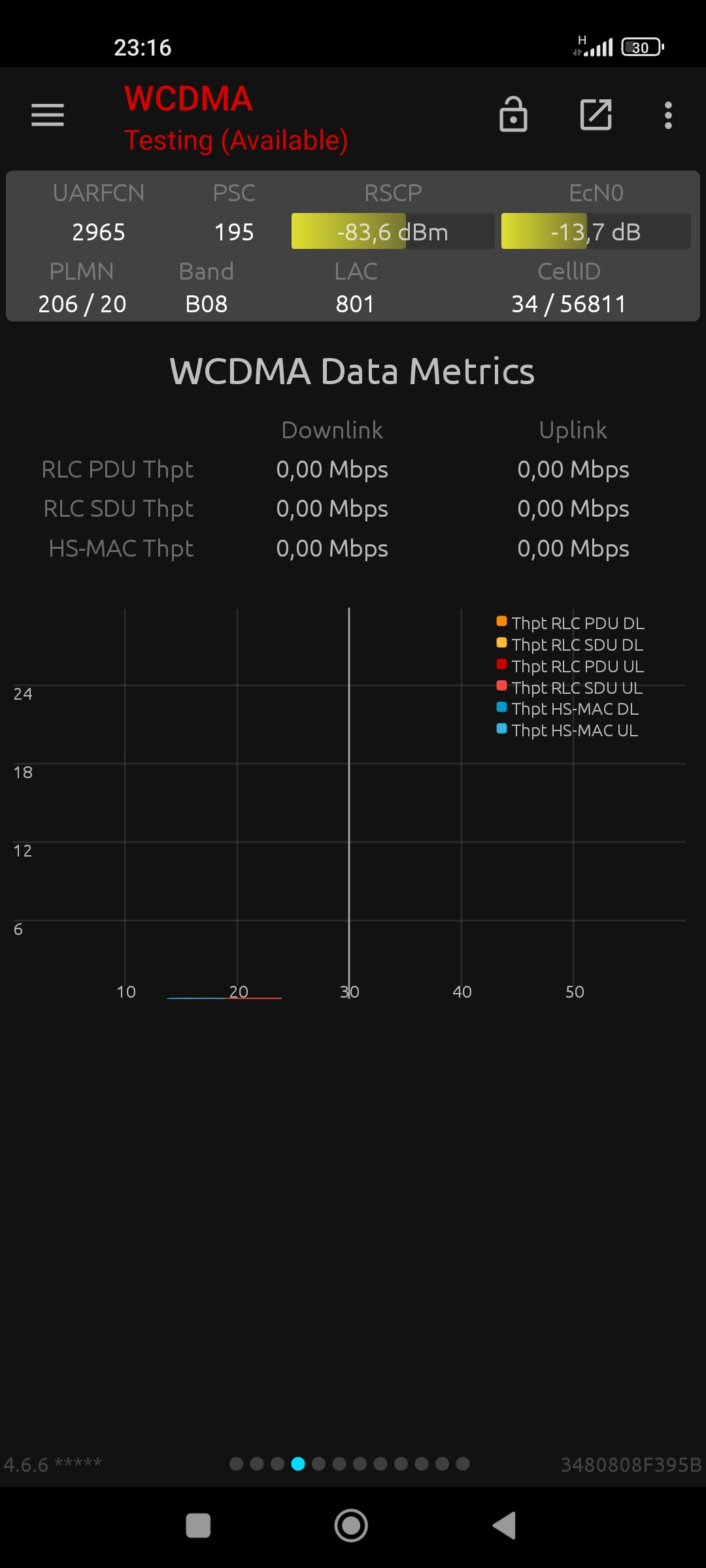This screenshot has height=1568, width=706.
Task: Toggle Thpt RLC SDU DL legend entry
Action: point(570,645)
